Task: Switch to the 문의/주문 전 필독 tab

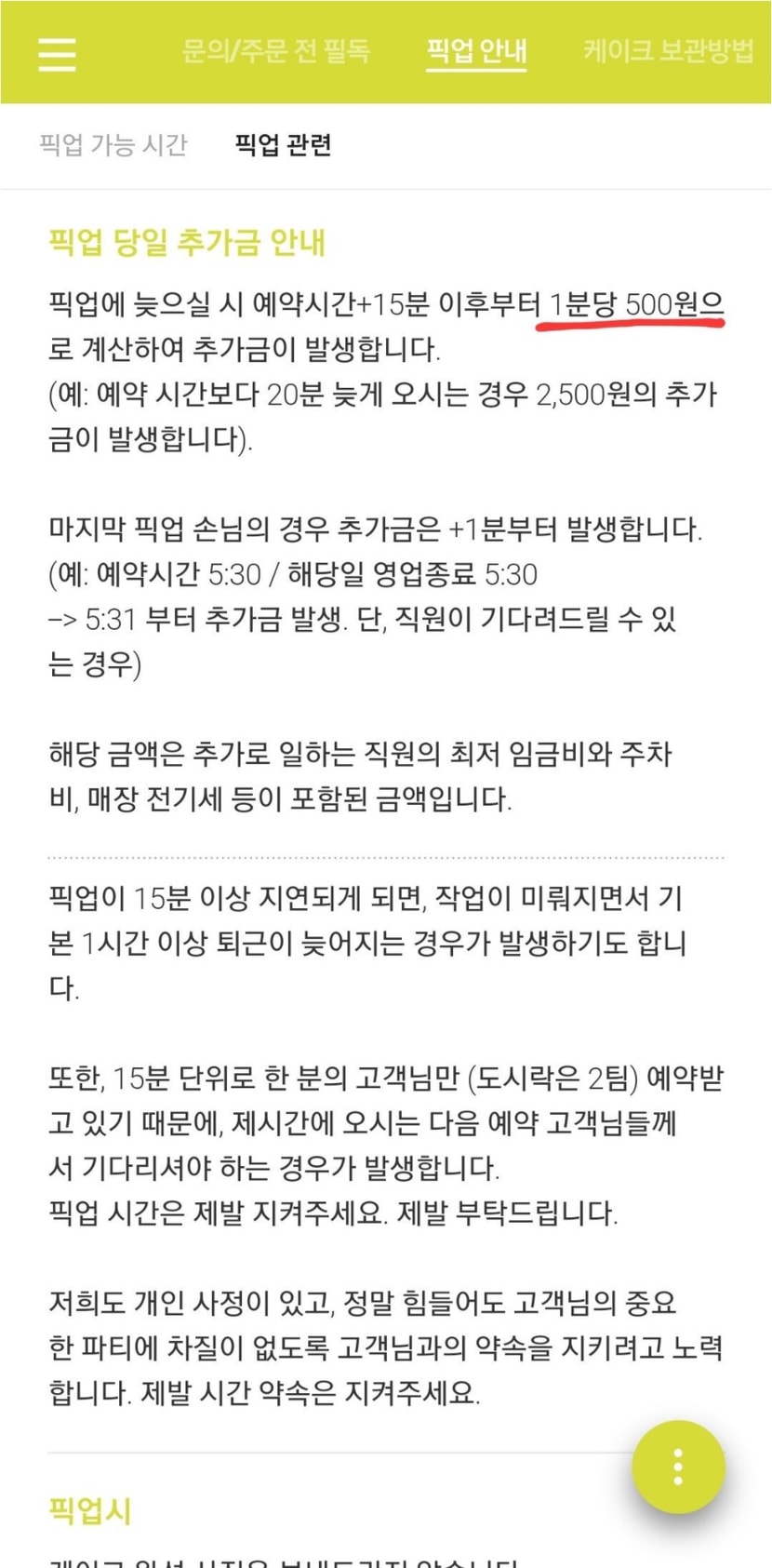Action: point(276,50)
